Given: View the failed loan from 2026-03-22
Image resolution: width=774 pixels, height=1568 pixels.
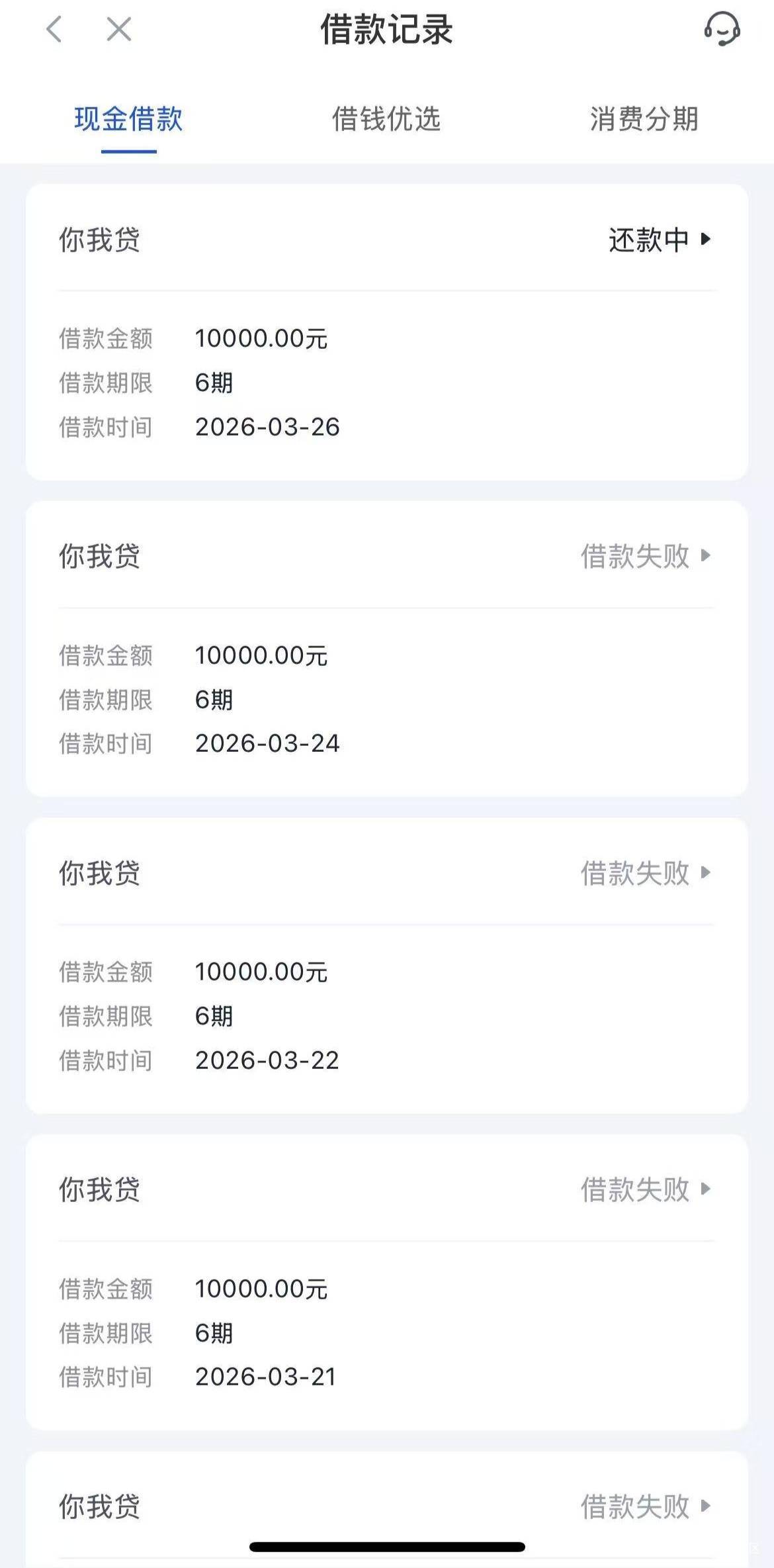Looking at the screenshot, I should [x=645, y=873].
